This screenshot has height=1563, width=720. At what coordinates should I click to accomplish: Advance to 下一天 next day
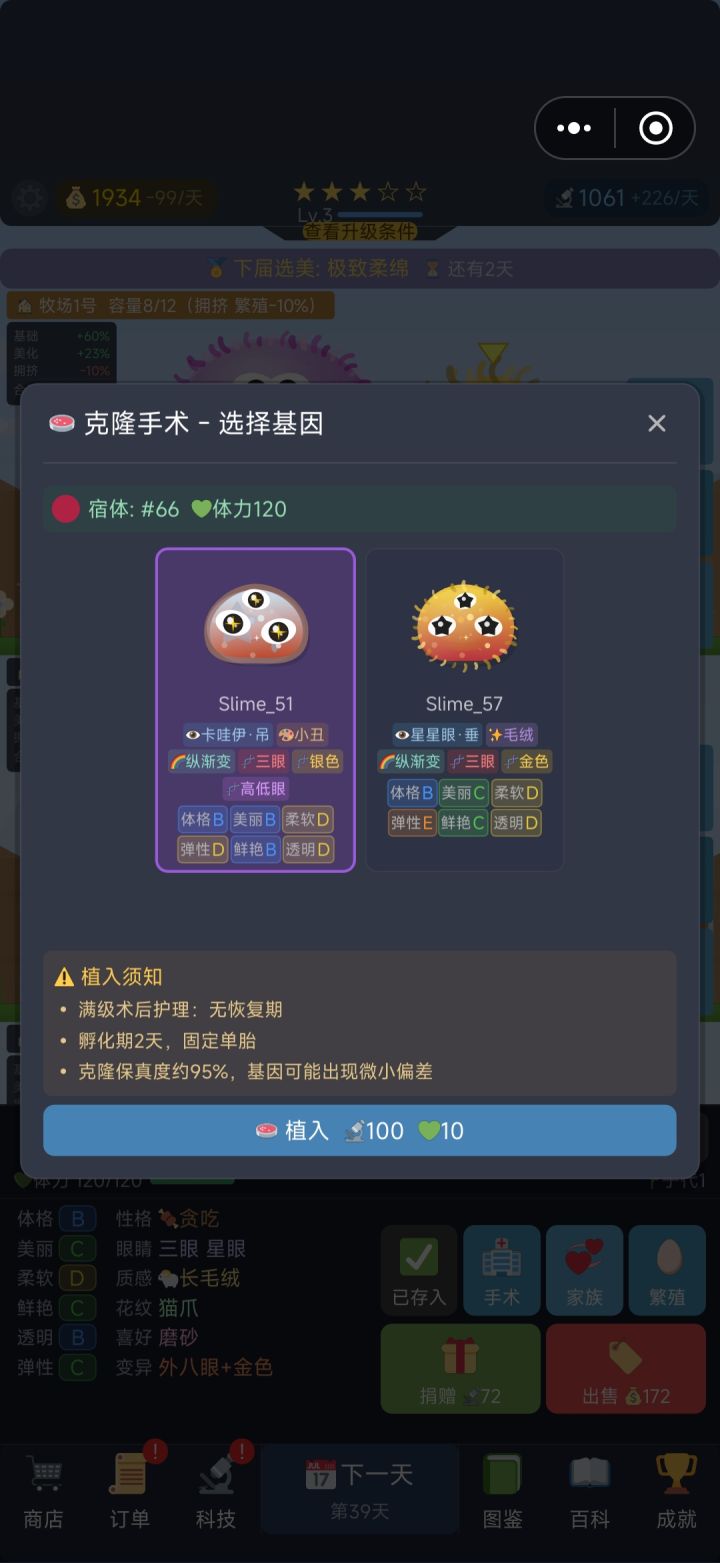360,1489
